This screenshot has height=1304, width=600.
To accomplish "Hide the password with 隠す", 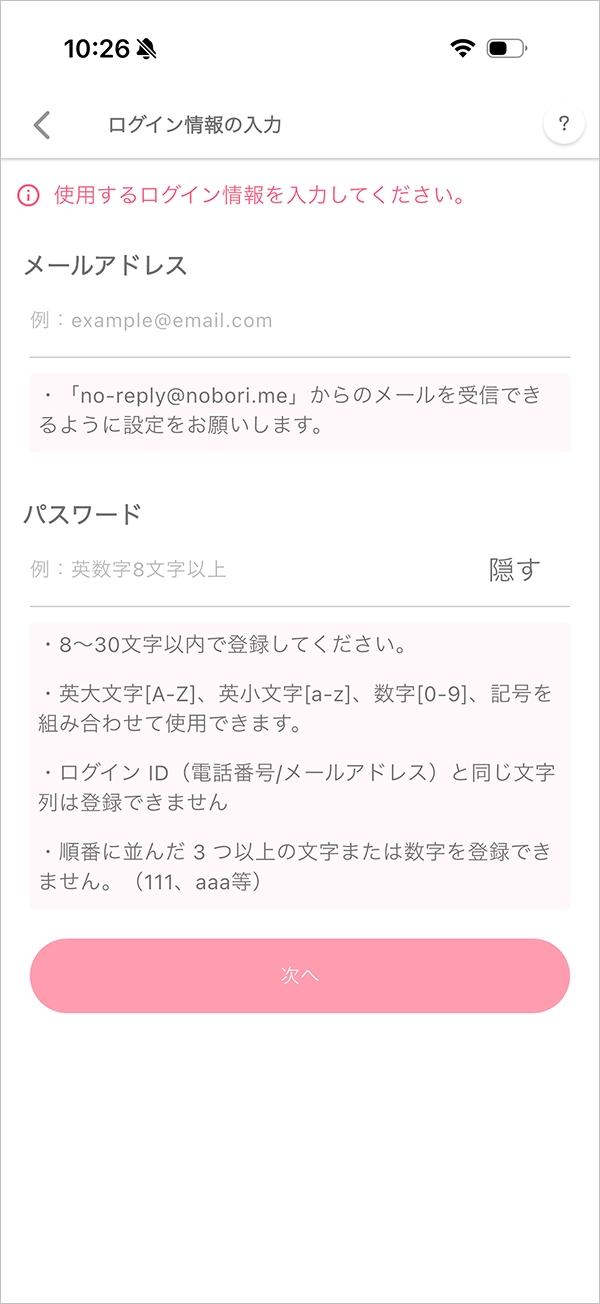I will click(514, 570).
